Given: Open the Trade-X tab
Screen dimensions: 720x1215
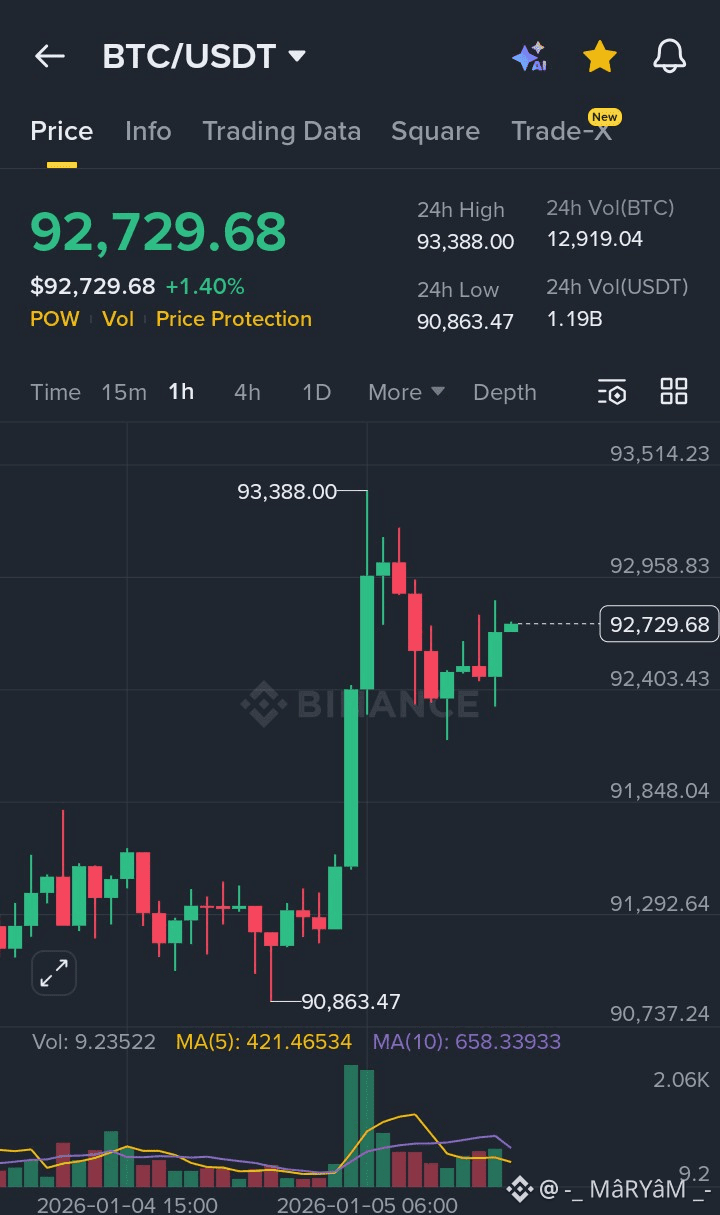Looking at the screenshot, I should 561,131.
